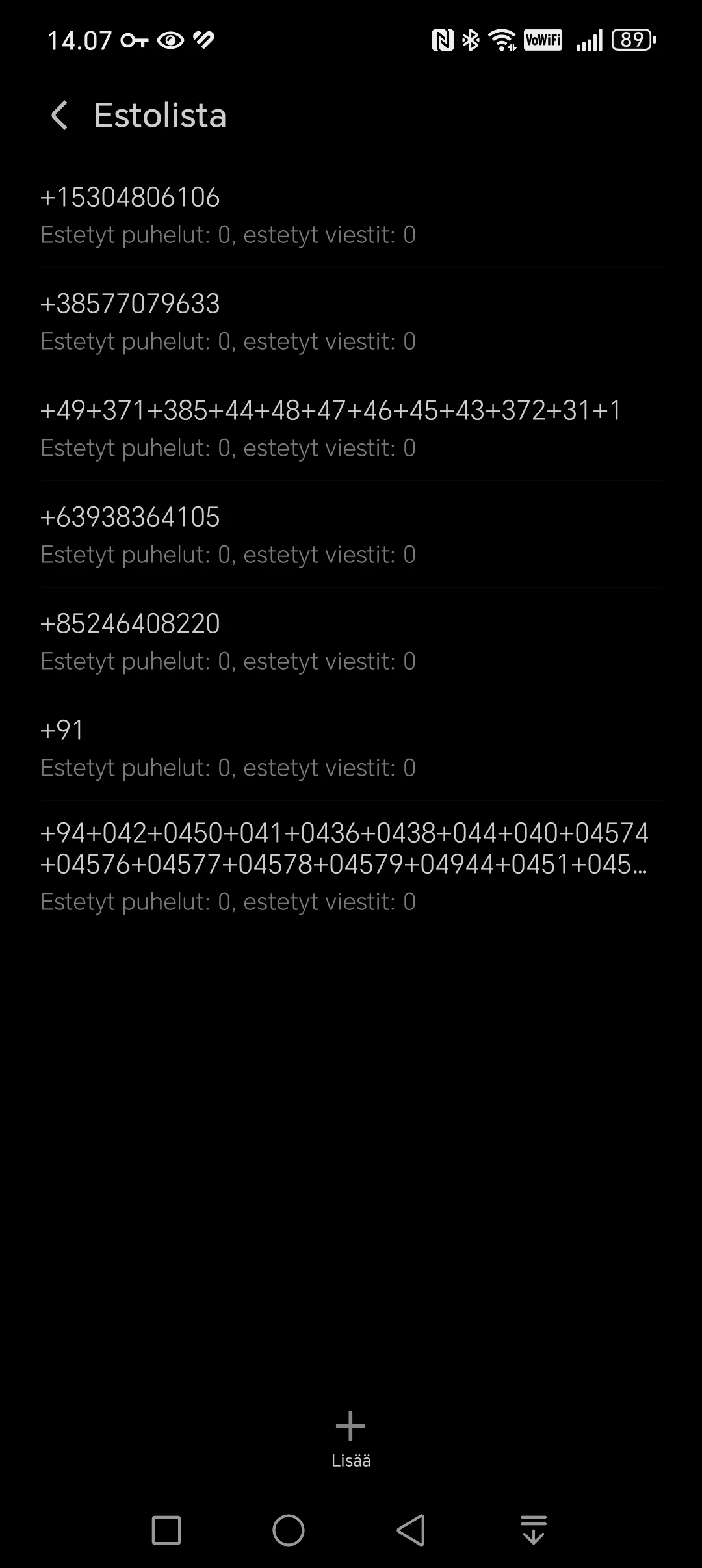Open the blocked entry starting with +94+042+0450
702x1568 pixels.
[351, 866]
